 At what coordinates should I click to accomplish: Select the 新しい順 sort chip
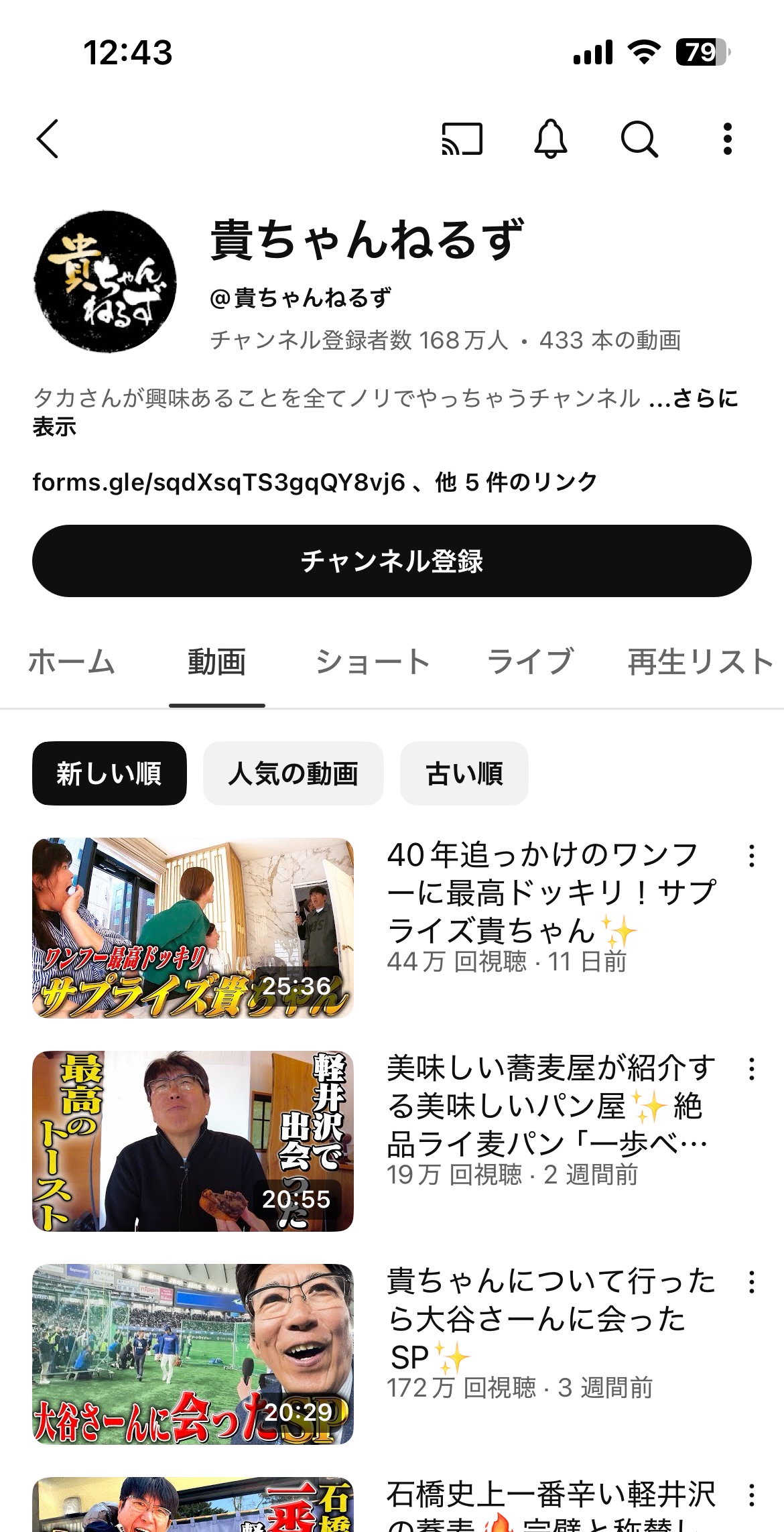[x=109, y=773]
